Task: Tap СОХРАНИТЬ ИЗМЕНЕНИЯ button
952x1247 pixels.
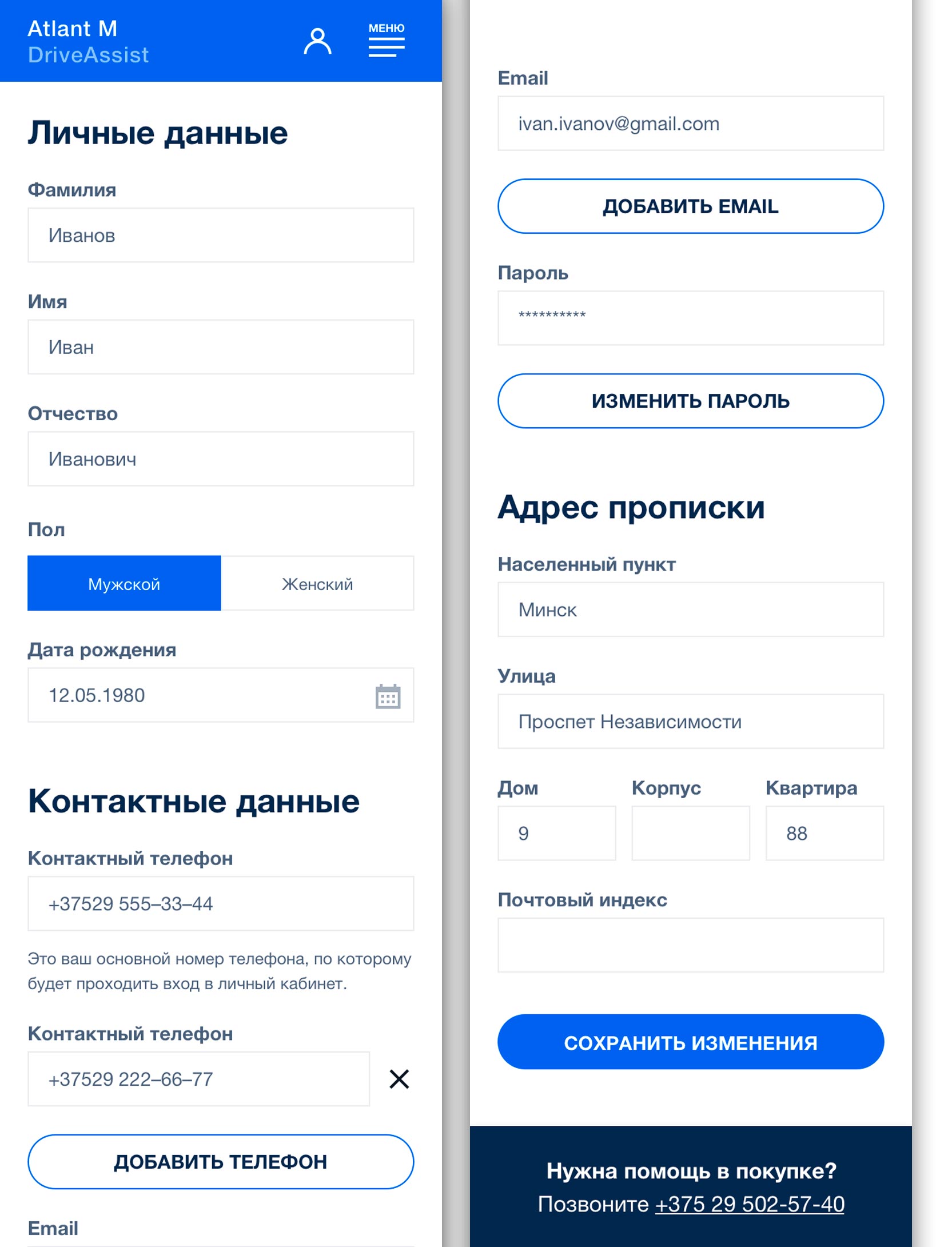Action: pyautogui.click(x=690, y=1042)
